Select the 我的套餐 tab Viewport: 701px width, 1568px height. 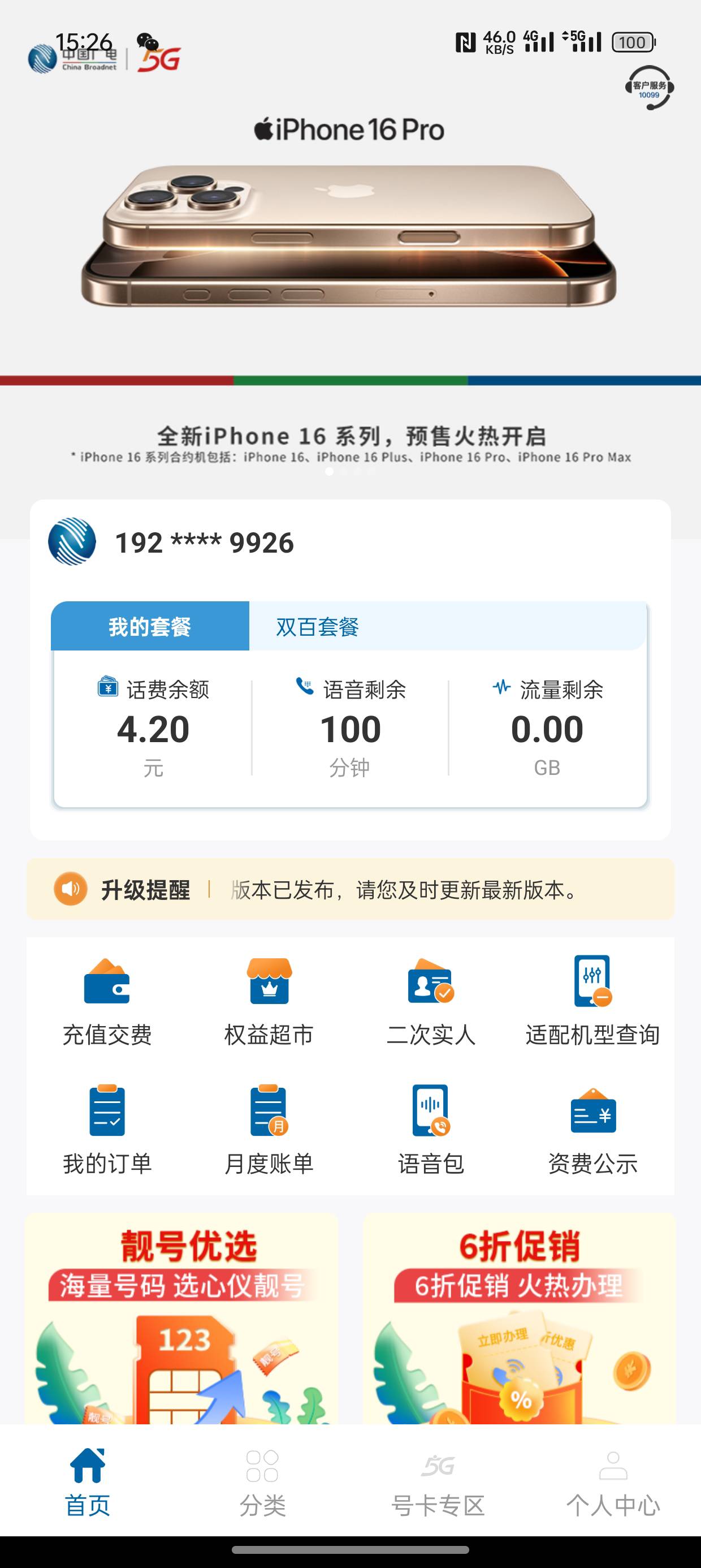click(x=150, y=626)
